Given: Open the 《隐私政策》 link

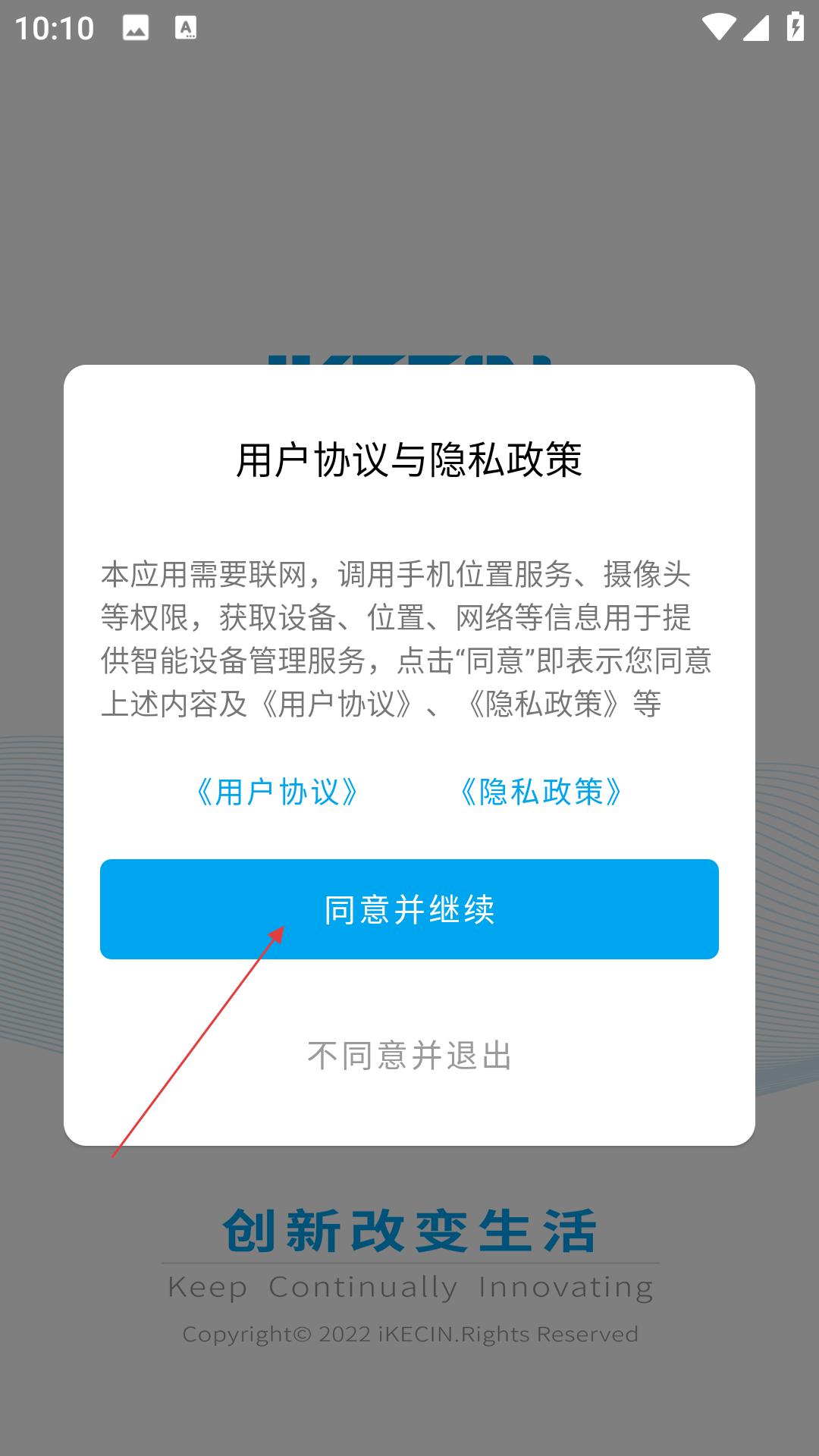Looking at the screenshot, I should coord(541,792).
